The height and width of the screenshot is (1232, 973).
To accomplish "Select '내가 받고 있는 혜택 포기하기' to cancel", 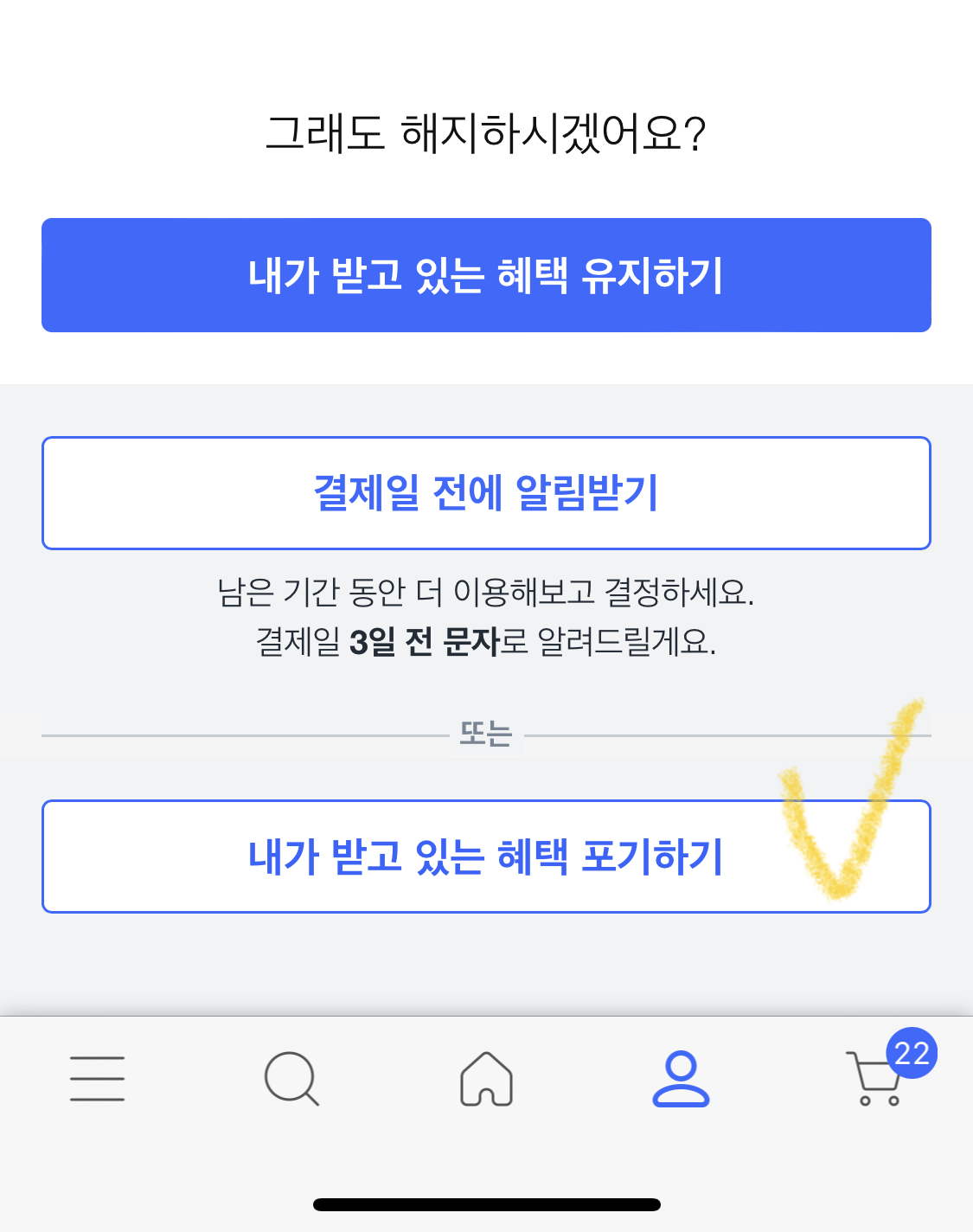I will point(486,856).
